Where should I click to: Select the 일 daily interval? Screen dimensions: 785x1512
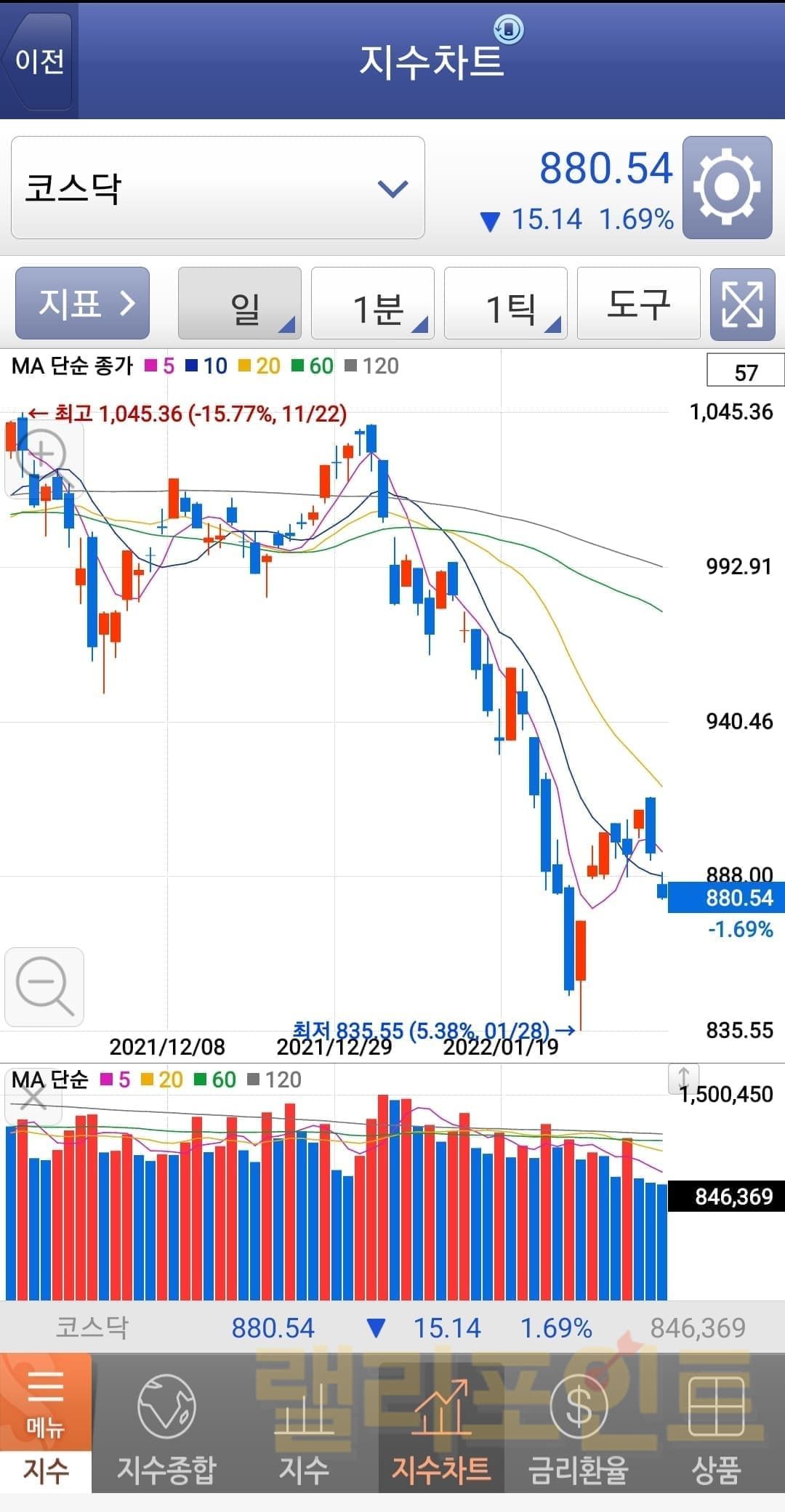pos(240,305)
